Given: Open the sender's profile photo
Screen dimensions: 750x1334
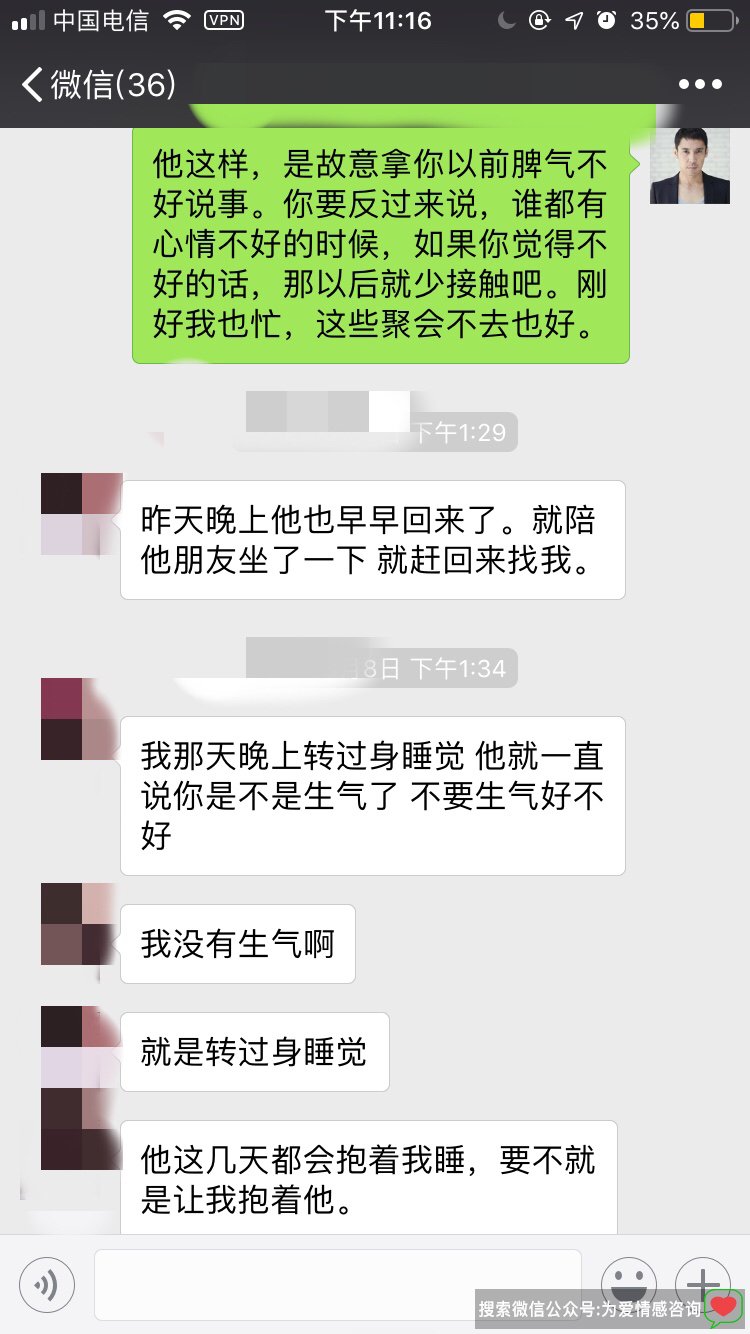Looking at the screenshot, I should (x=689, y=166).
